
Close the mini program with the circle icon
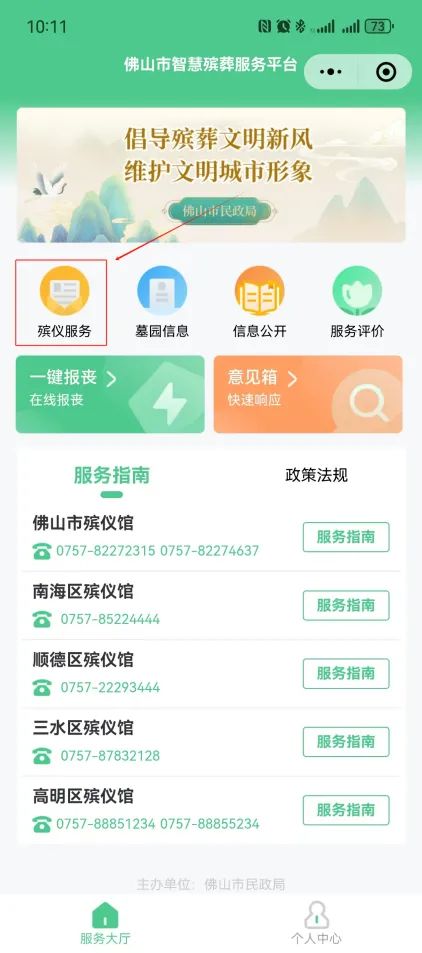(x=386, y=72)
